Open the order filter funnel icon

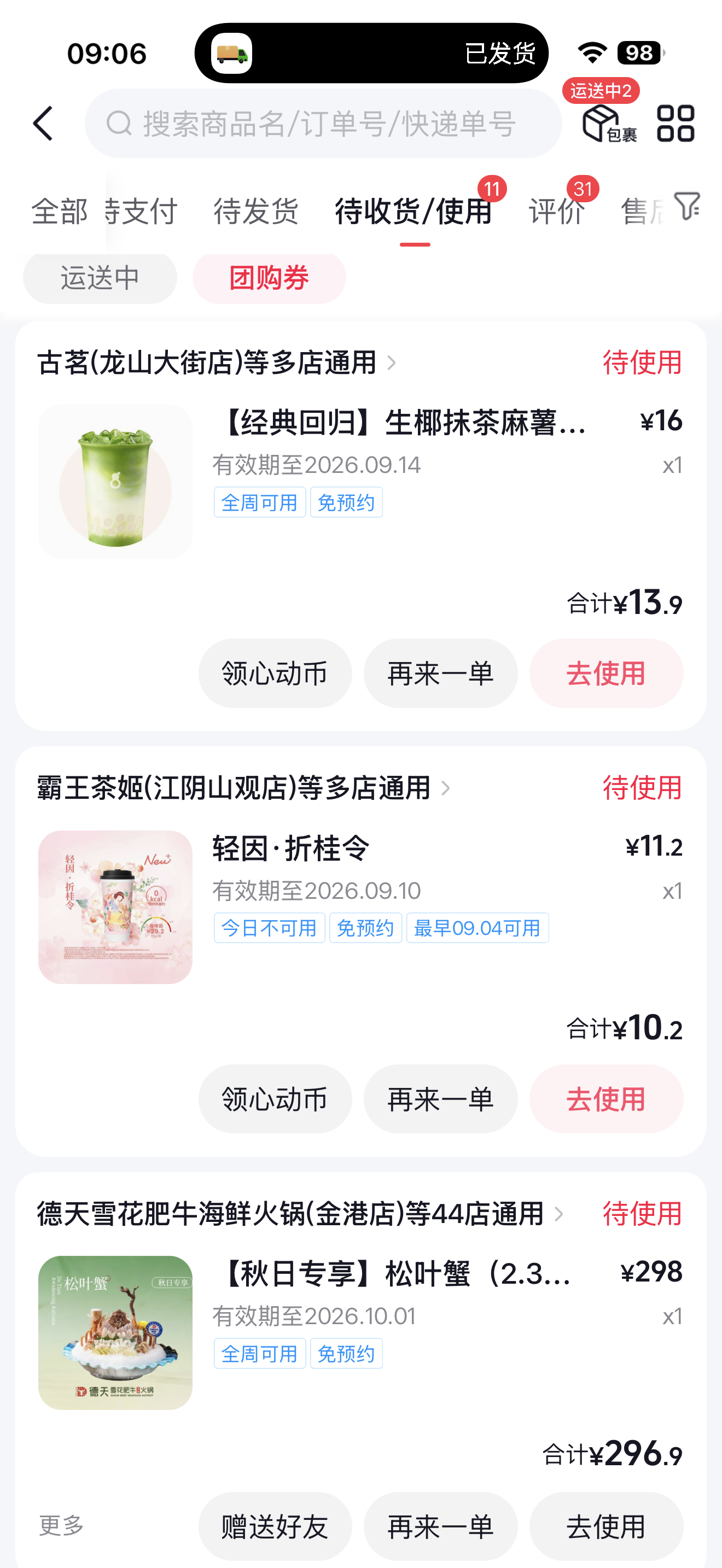(x=688, y=206)
